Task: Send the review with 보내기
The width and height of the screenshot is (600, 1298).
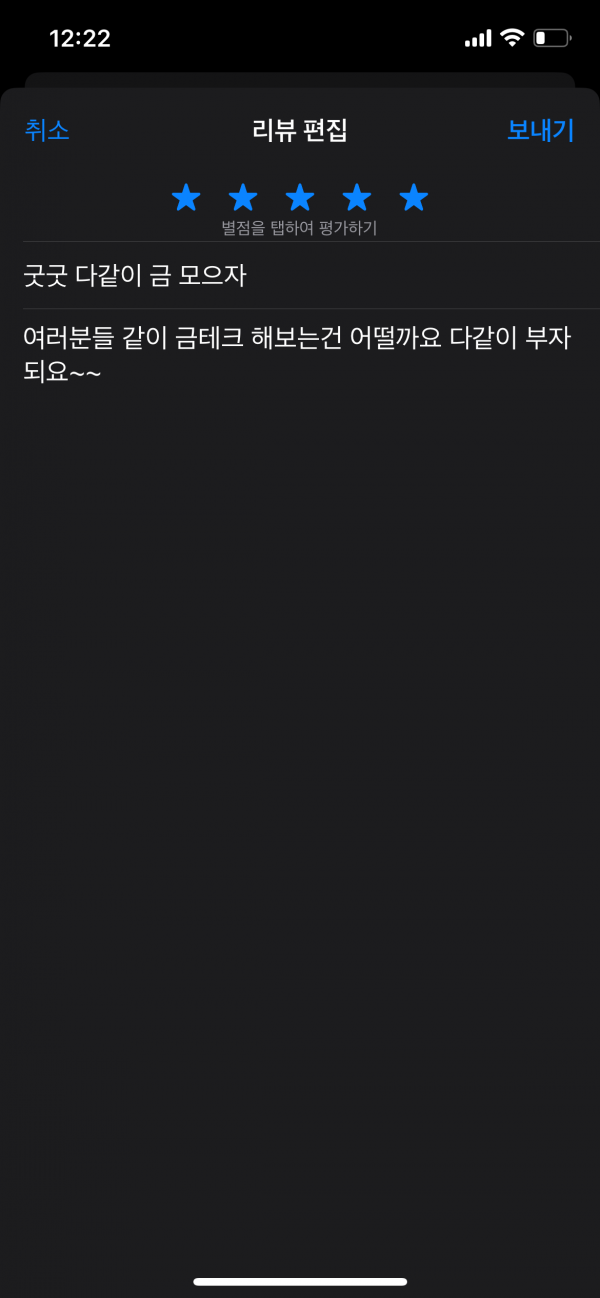Action: [540, 130]
